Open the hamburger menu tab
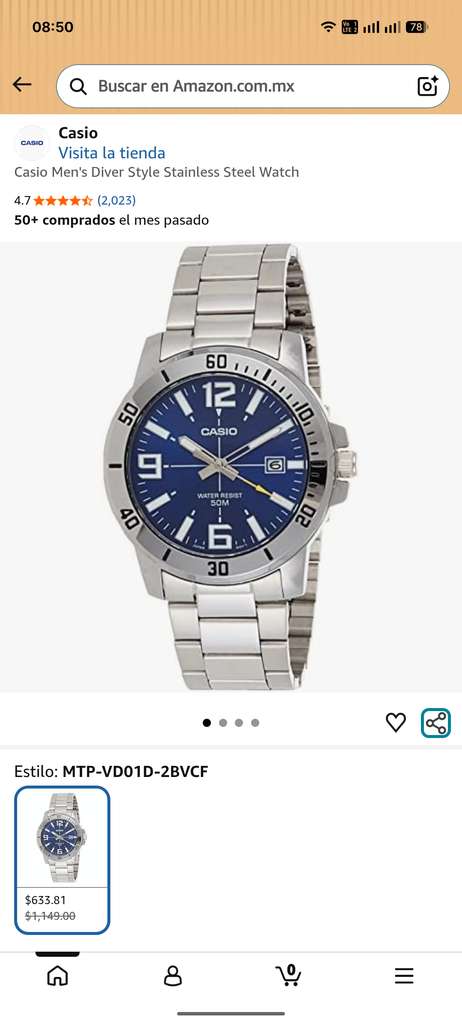 [x=404, y=976]
